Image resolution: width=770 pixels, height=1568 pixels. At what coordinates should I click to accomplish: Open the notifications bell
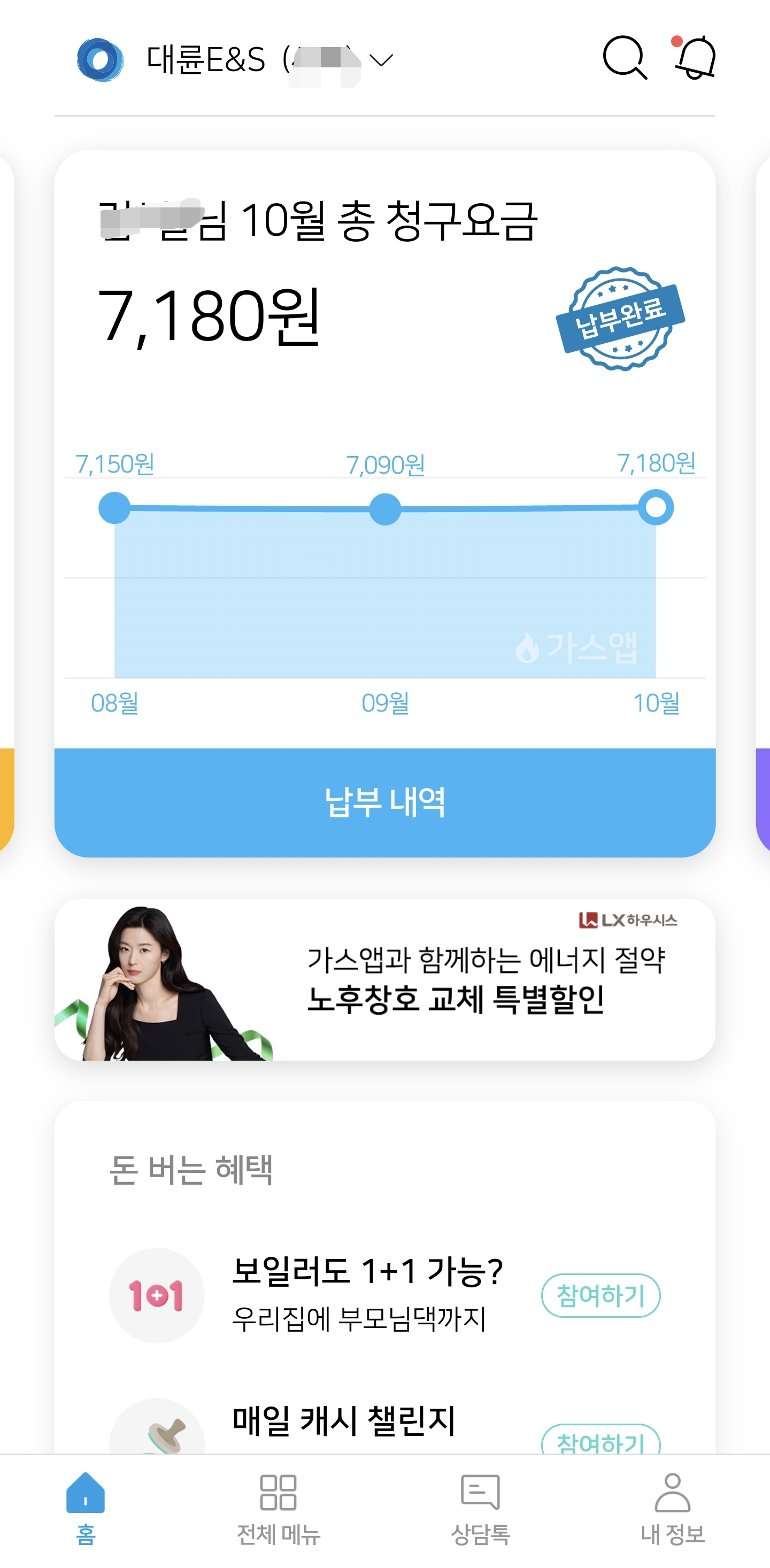[696, 58]
